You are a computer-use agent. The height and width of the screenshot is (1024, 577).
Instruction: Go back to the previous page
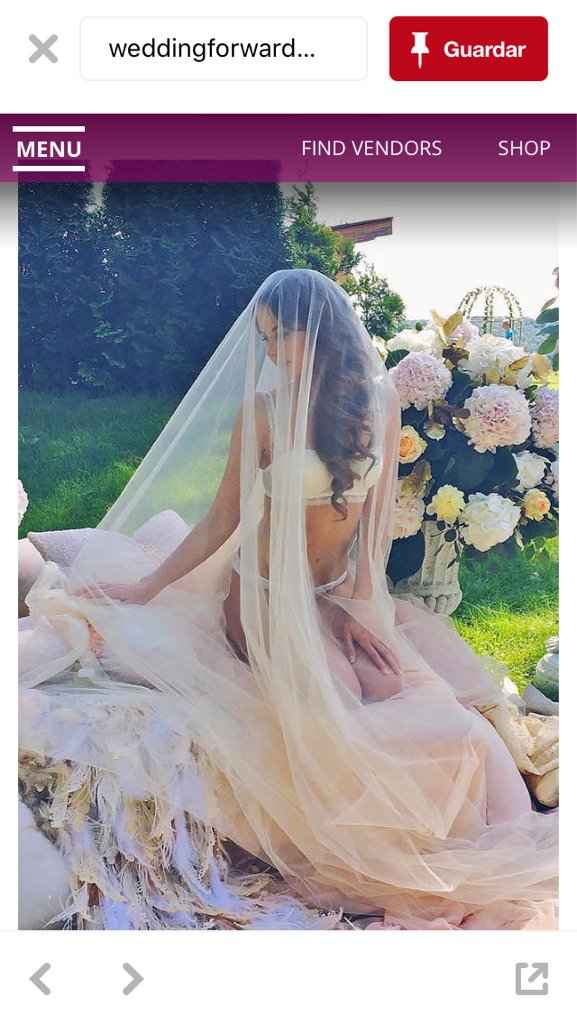40,978
